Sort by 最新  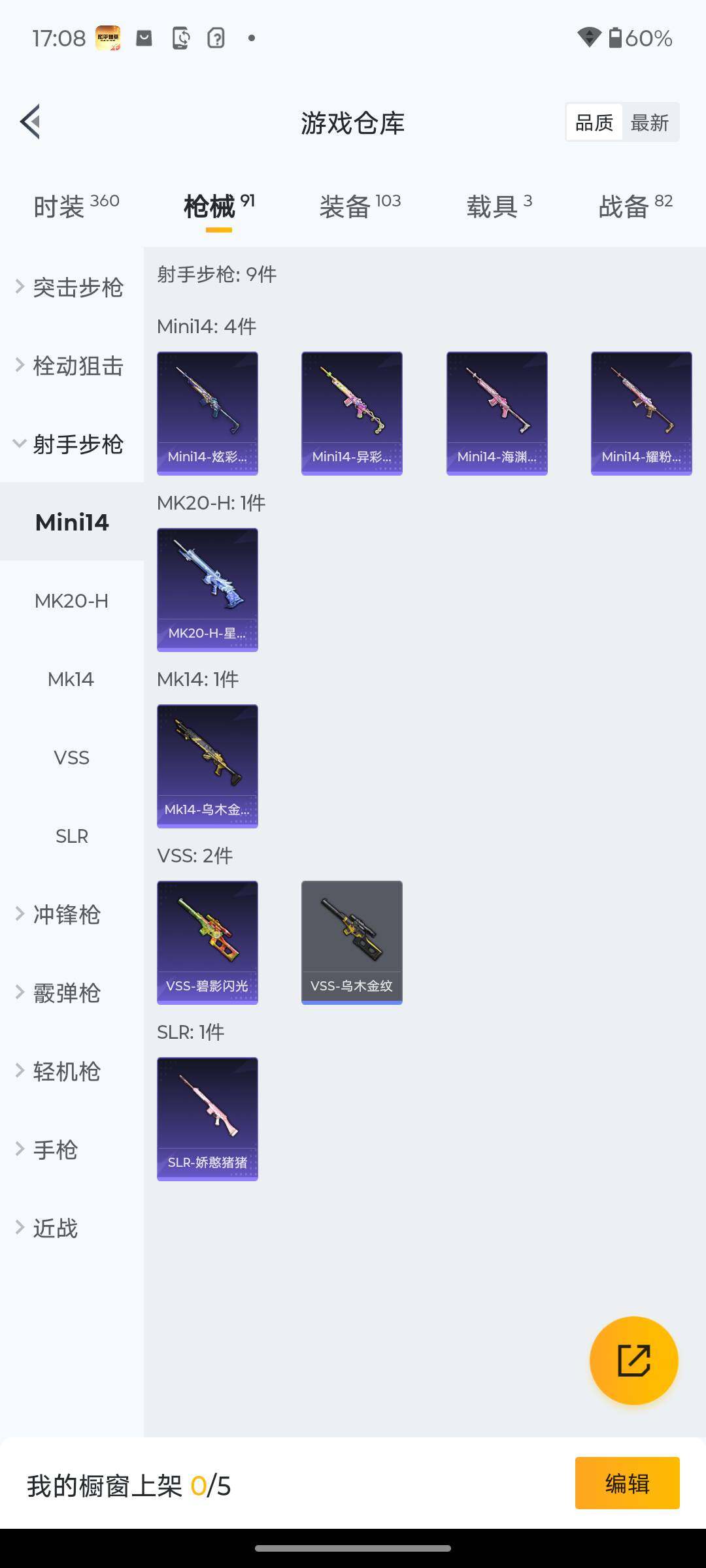click(649, 122)
